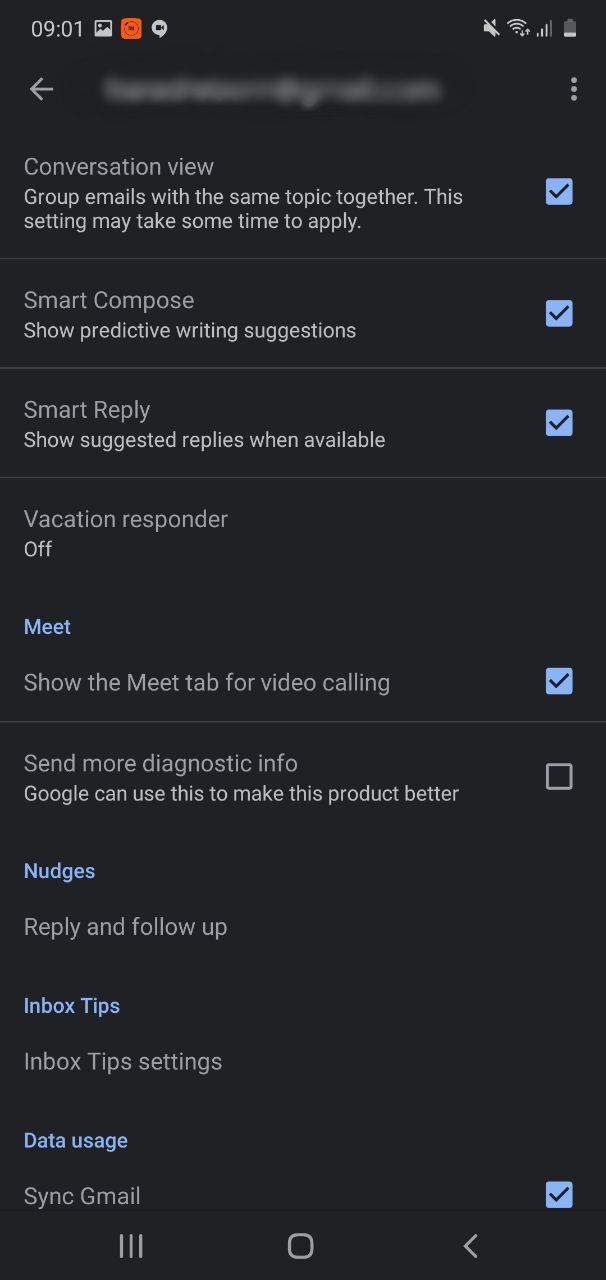
Task: Open Reply and follow up nudges
Action: click(126, 927)
